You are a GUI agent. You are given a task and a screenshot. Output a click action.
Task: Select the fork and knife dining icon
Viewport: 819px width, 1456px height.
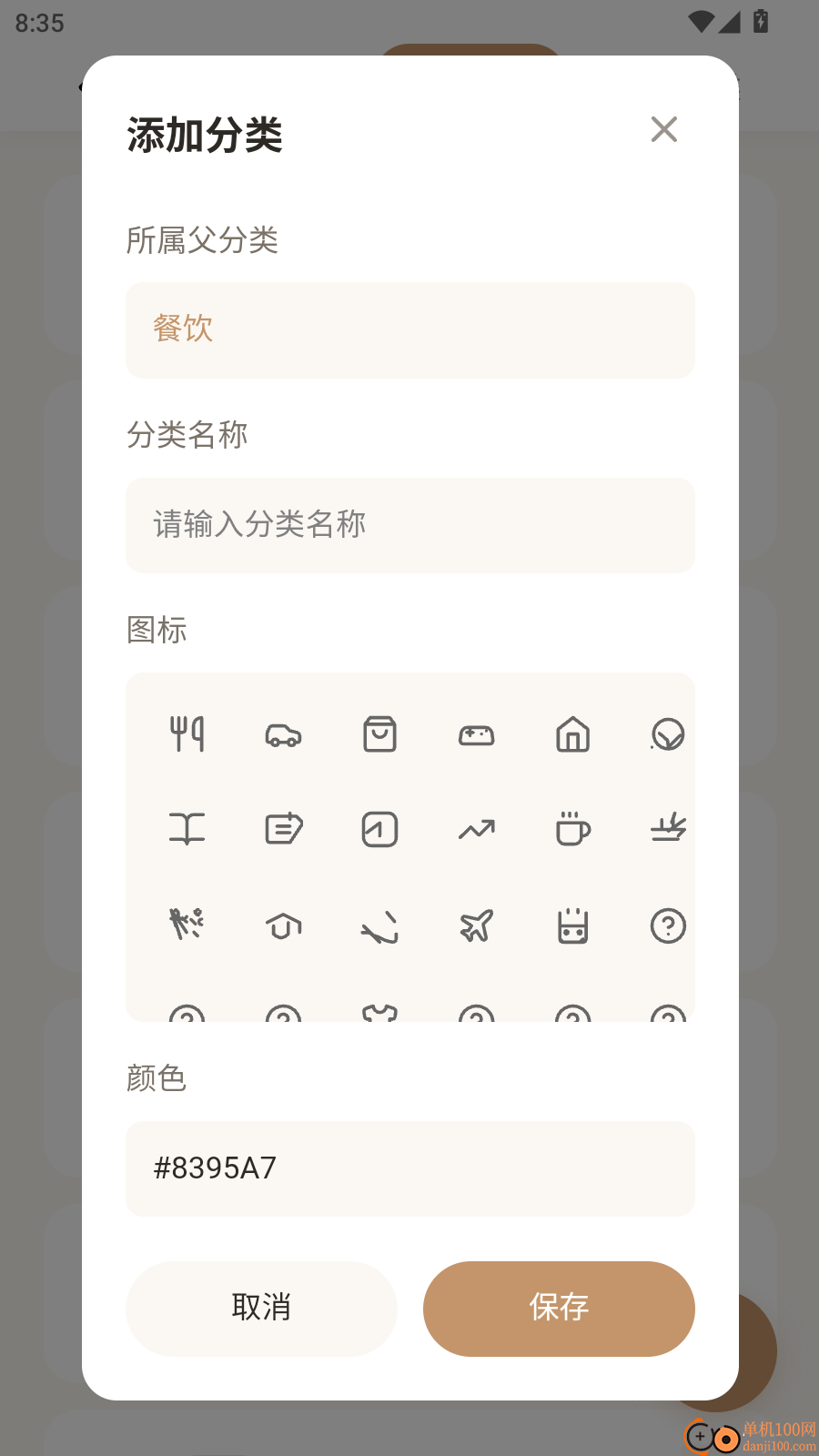(x=187, y=735)
